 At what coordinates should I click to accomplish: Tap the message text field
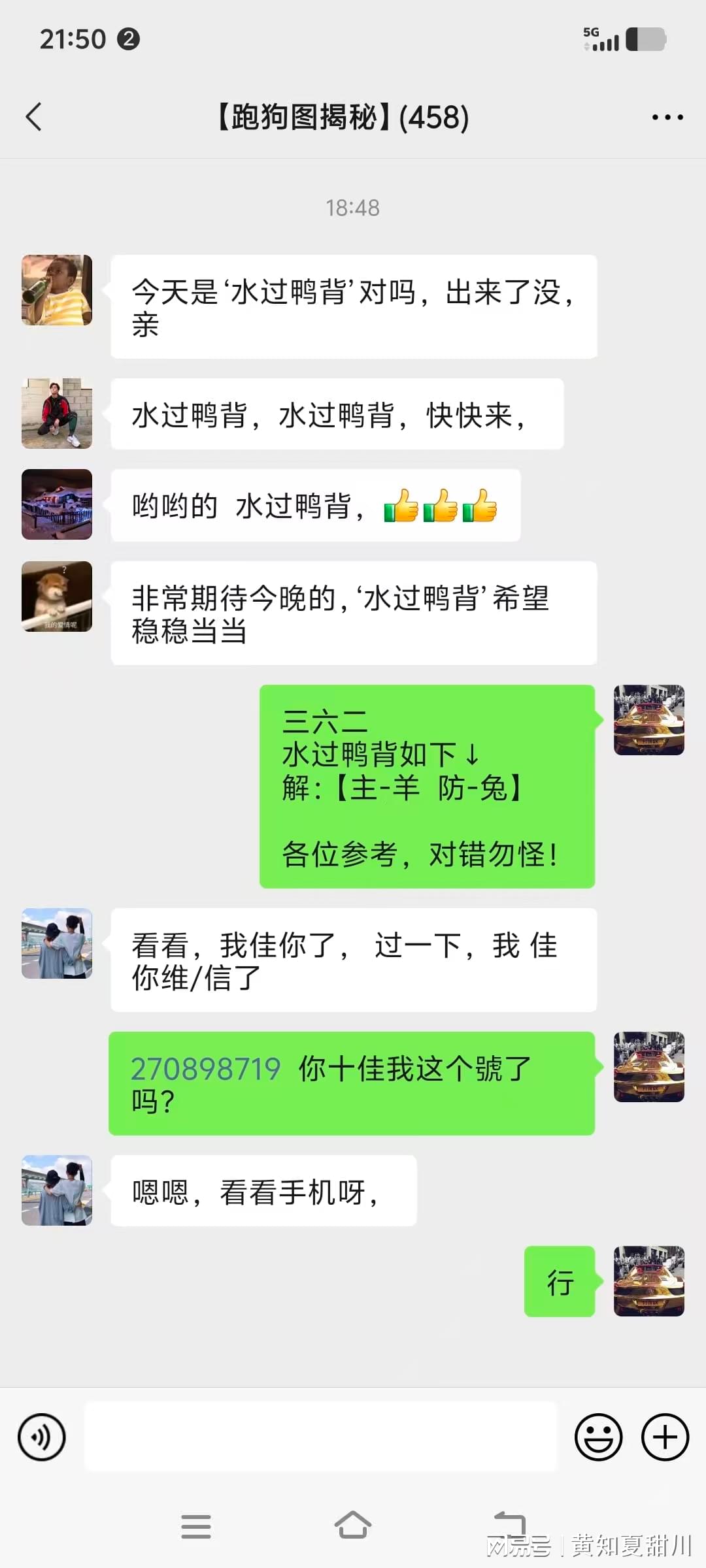click(320, 1437)
